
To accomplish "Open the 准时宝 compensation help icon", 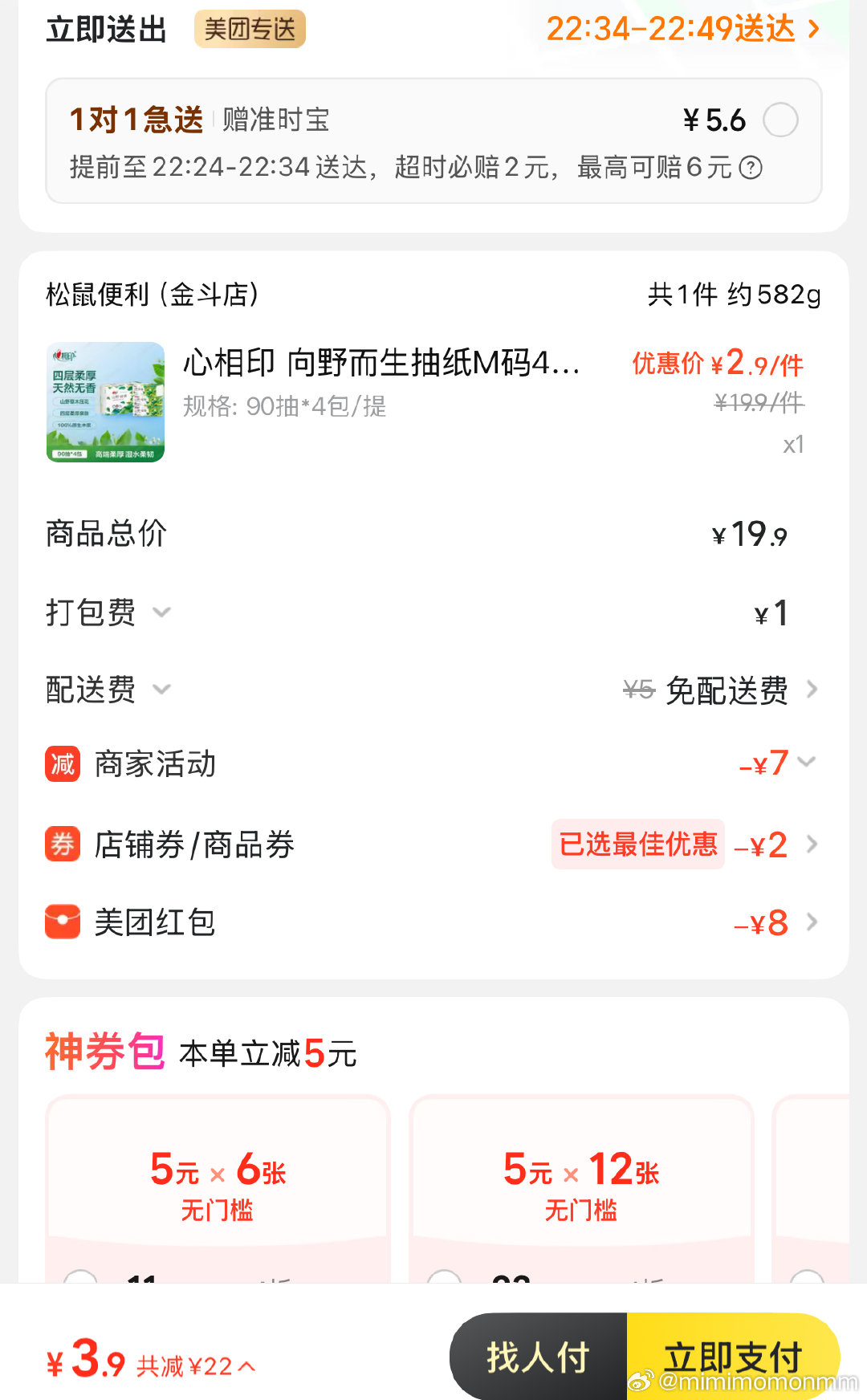I will coord(751,168).
